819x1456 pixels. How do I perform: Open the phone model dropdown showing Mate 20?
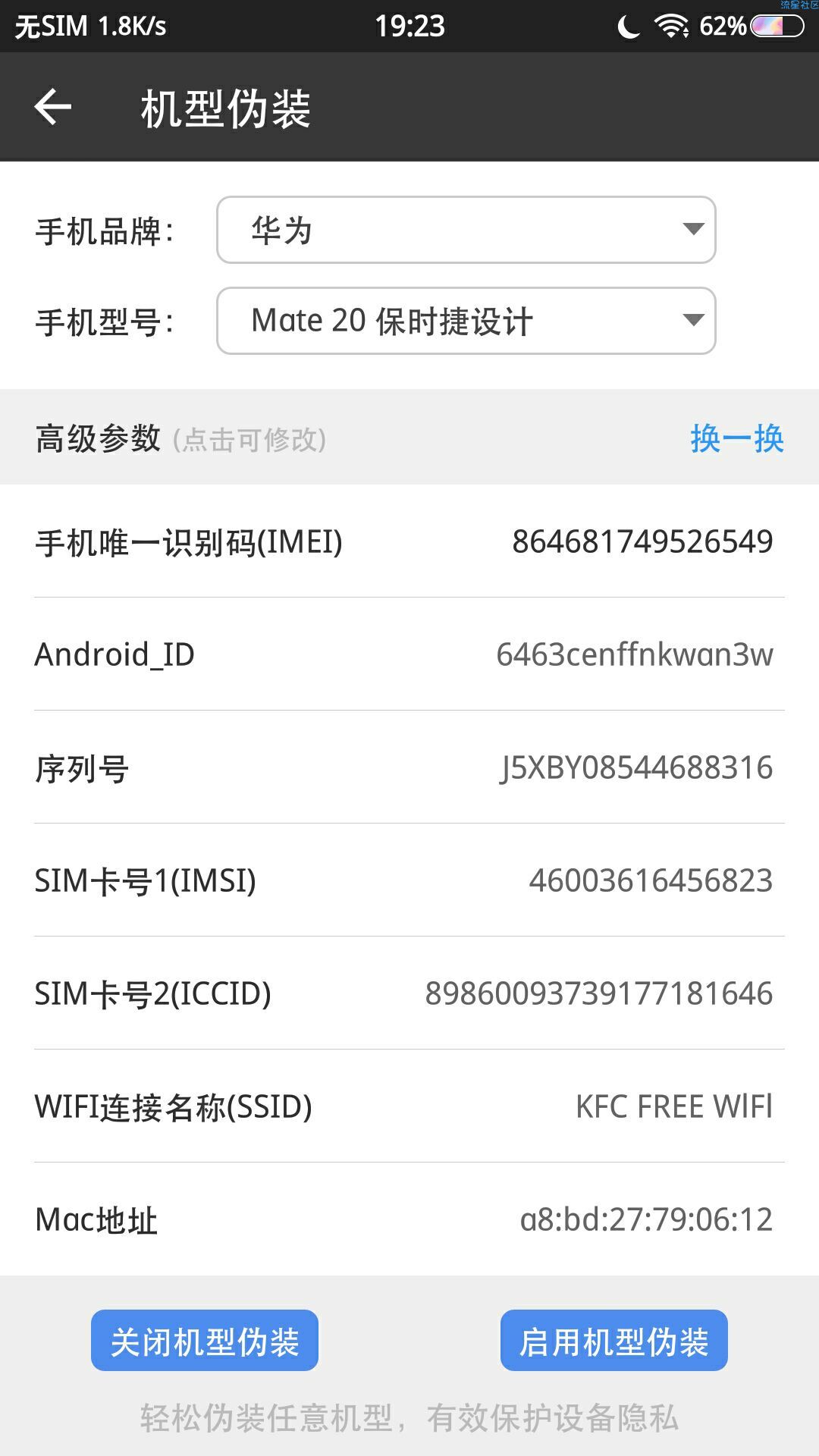click(x=466, y=321)
